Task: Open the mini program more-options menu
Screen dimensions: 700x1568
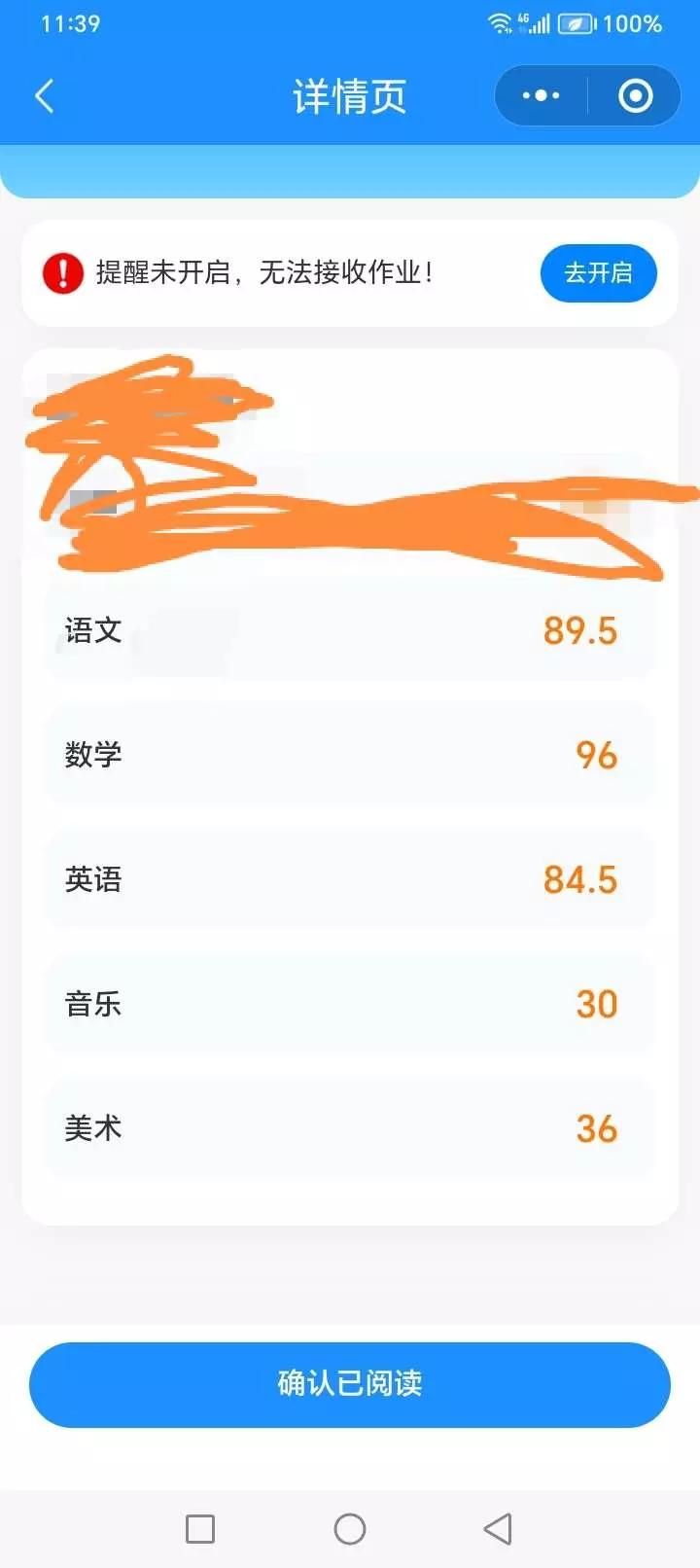Action: [x=541, y=96]
